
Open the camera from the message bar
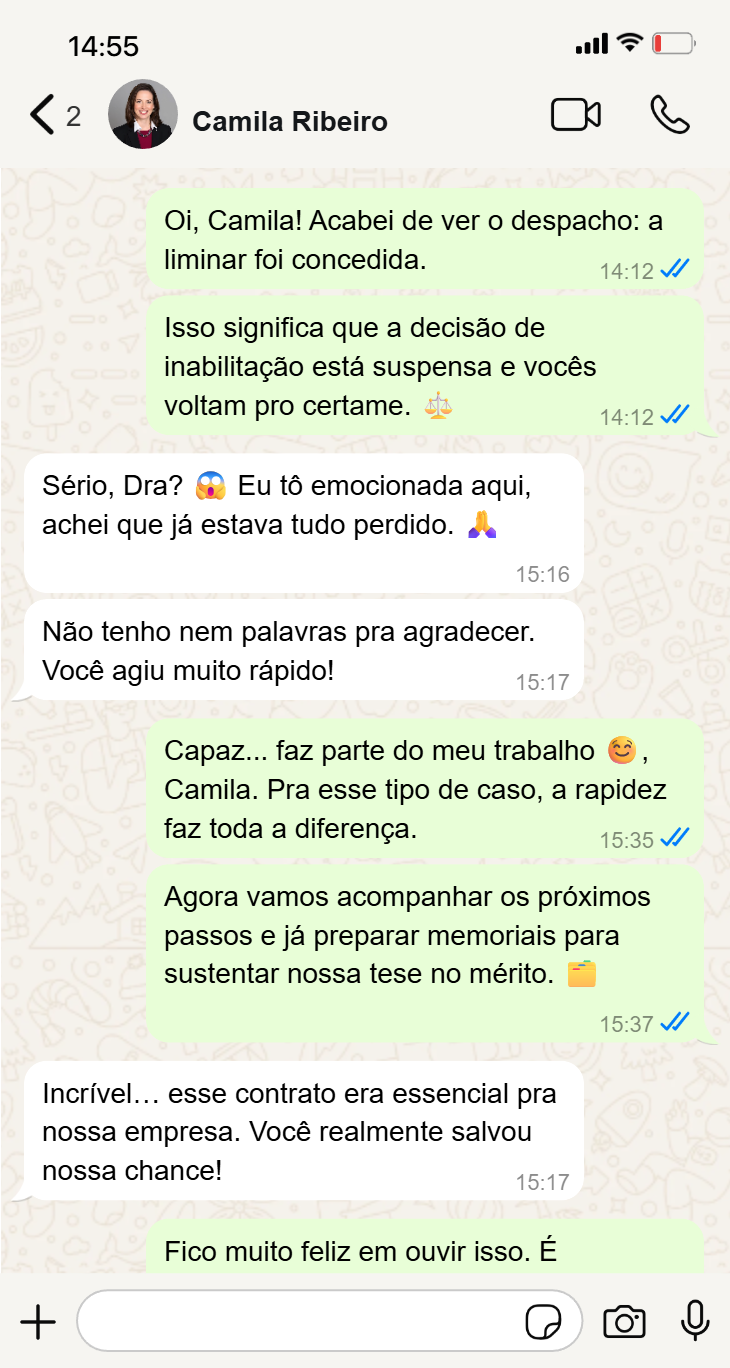coord(624,1321)
